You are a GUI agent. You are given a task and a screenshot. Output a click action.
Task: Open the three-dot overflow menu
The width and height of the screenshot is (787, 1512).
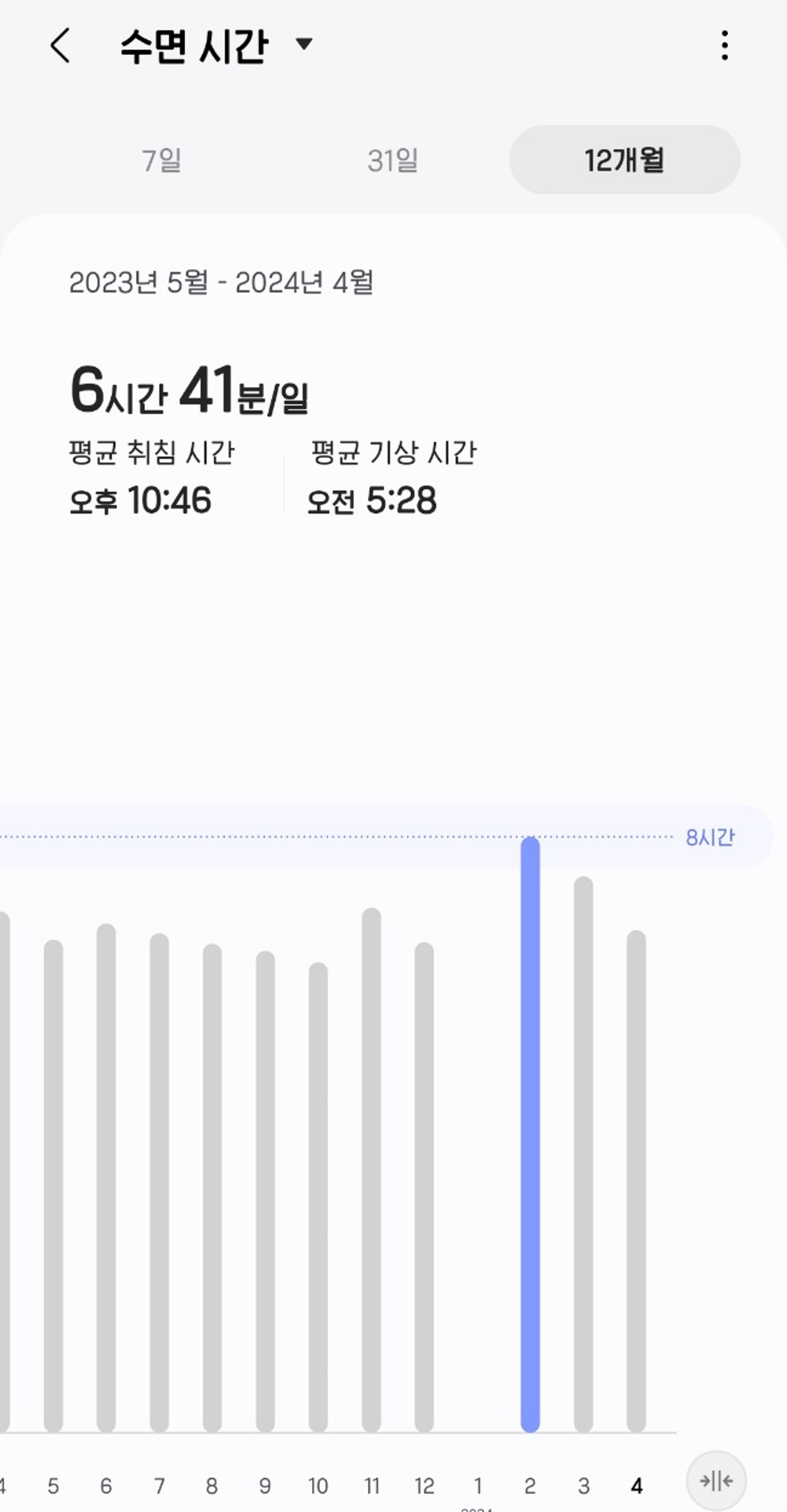(725, 45)
